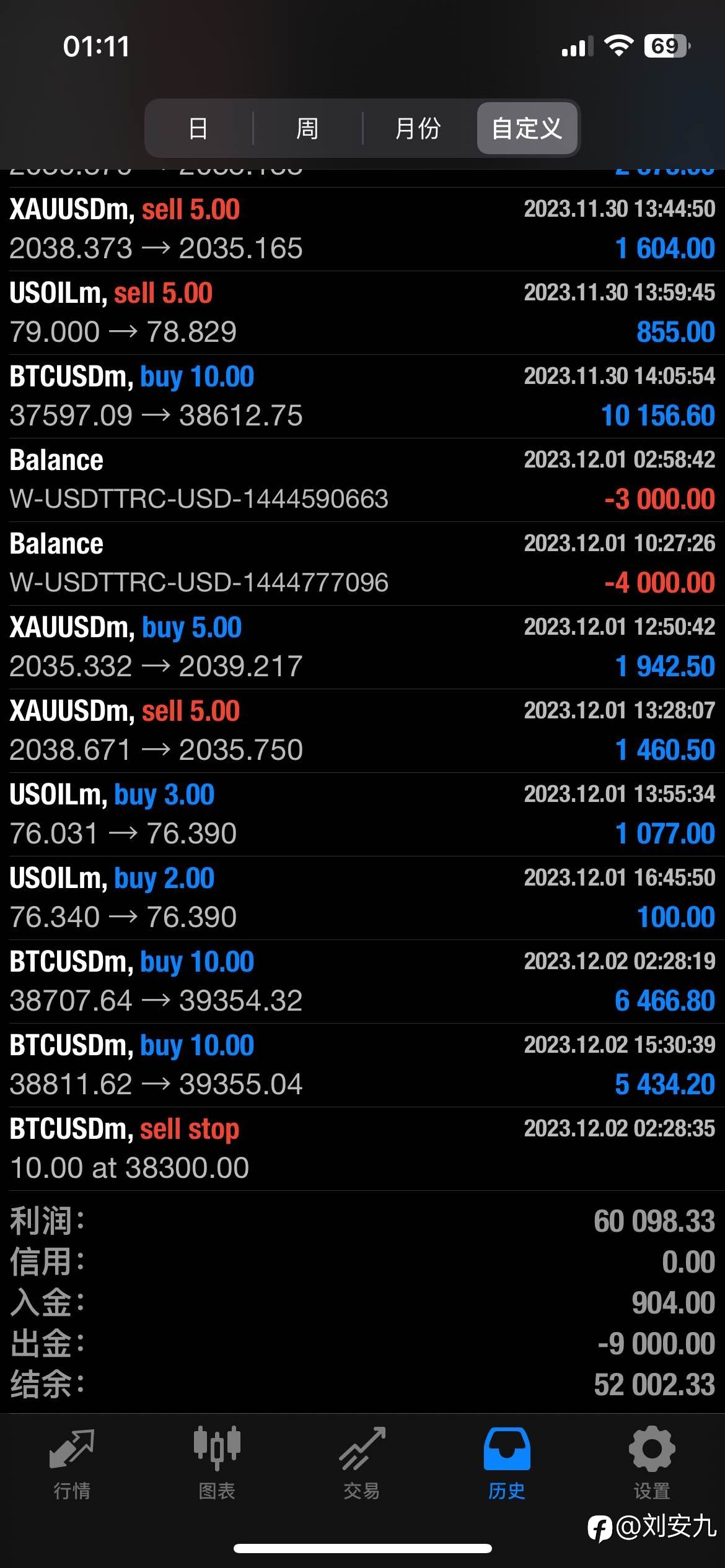Open the 行情 quotes tab
This screenshot has height=1568, width=725.
click(72, 1464)
